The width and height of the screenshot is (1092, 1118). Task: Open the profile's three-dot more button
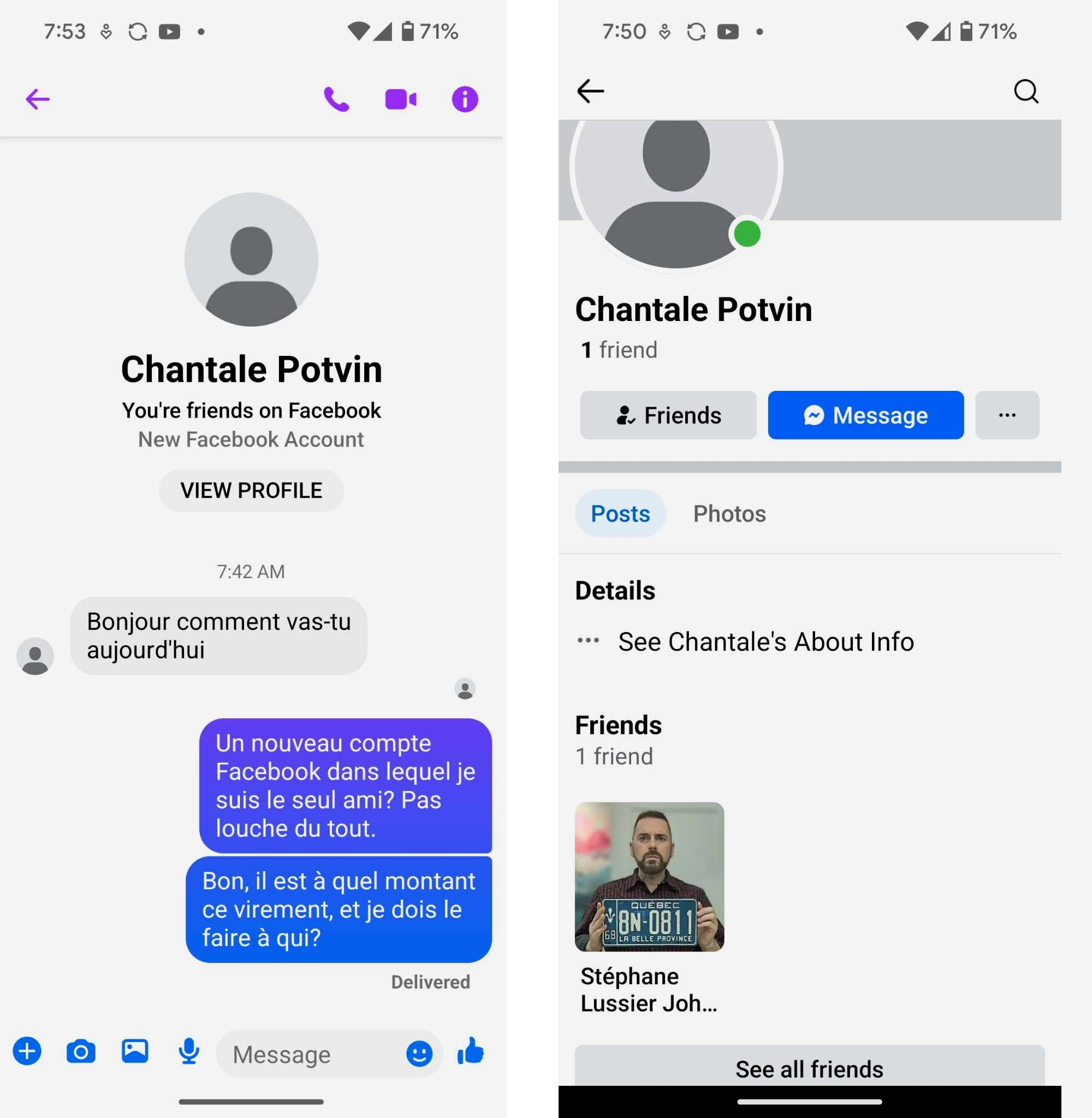1007,415
